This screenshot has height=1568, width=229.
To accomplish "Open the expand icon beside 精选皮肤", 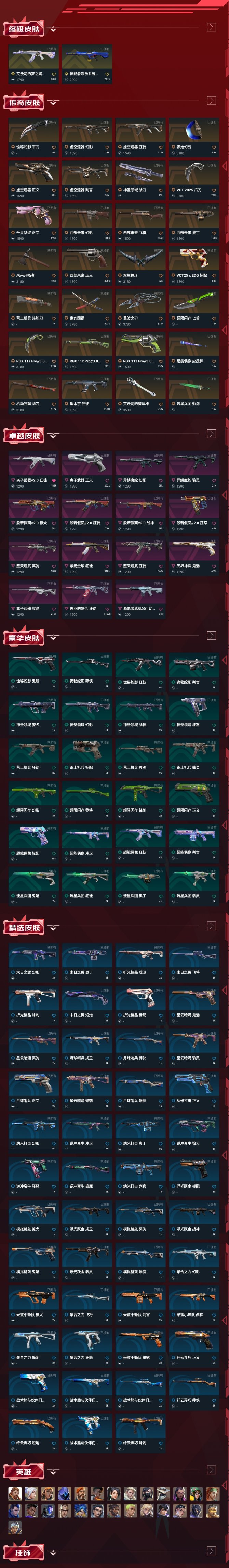I will pos(211,926).
